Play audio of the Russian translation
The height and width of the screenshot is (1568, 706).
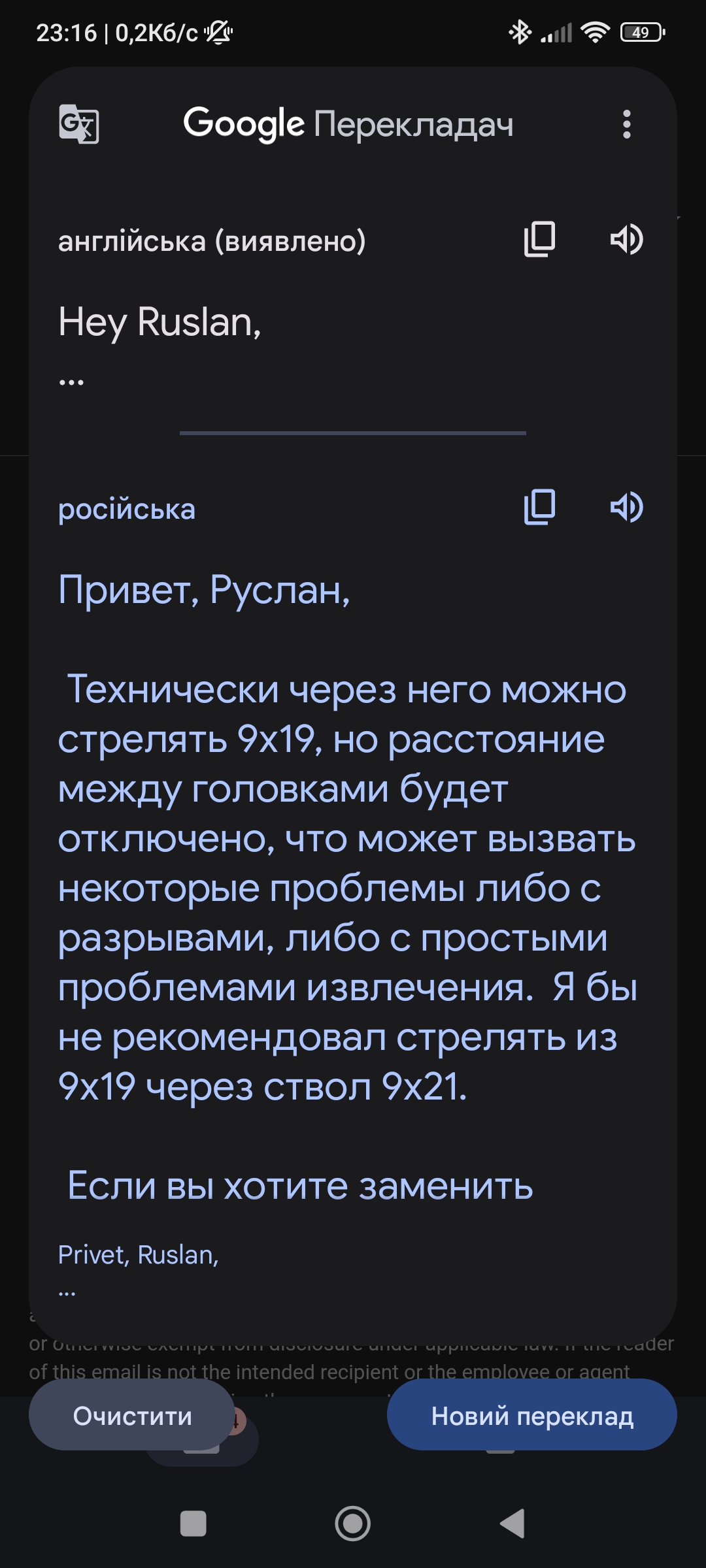(x=626, y=507)
